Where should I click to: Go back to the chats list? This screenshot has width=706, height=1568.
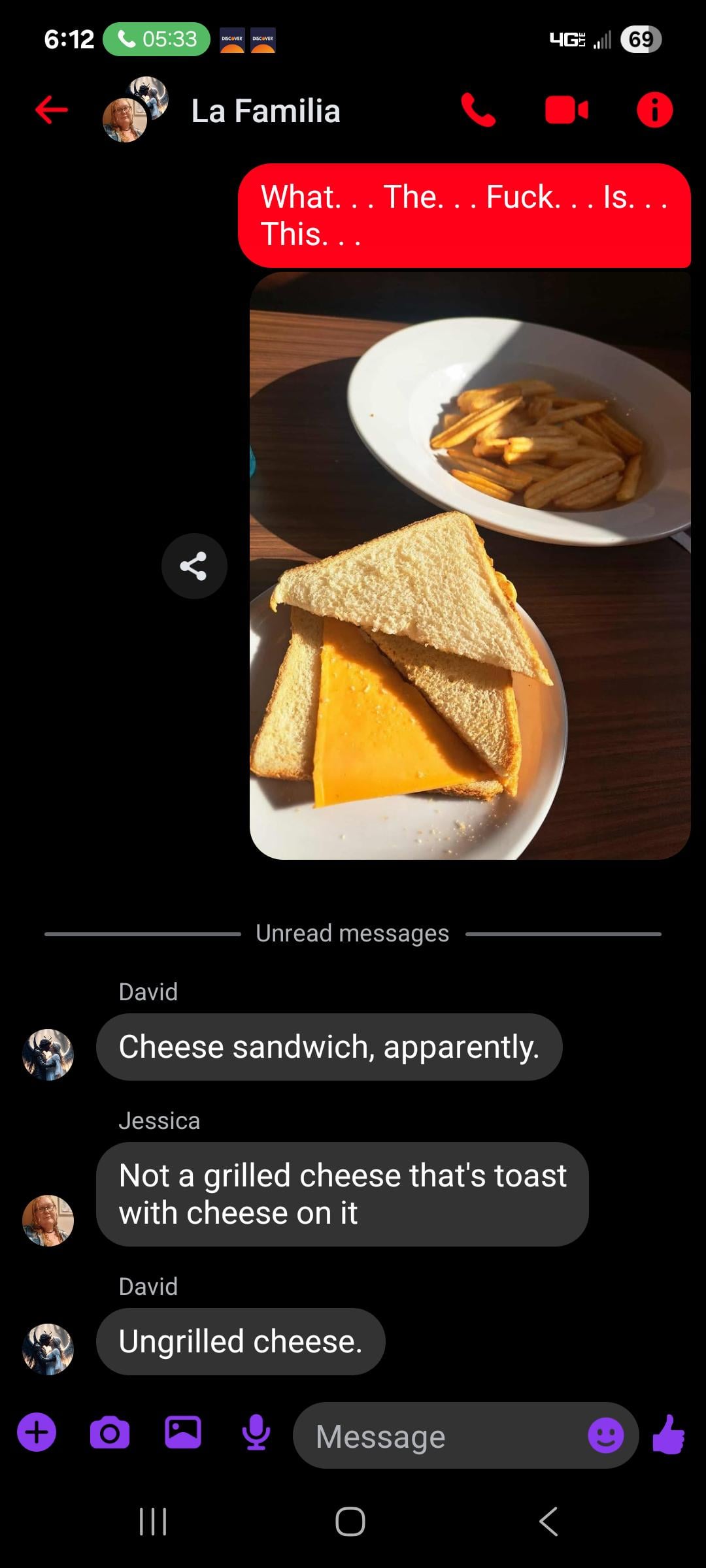click(x=52, y=110)
